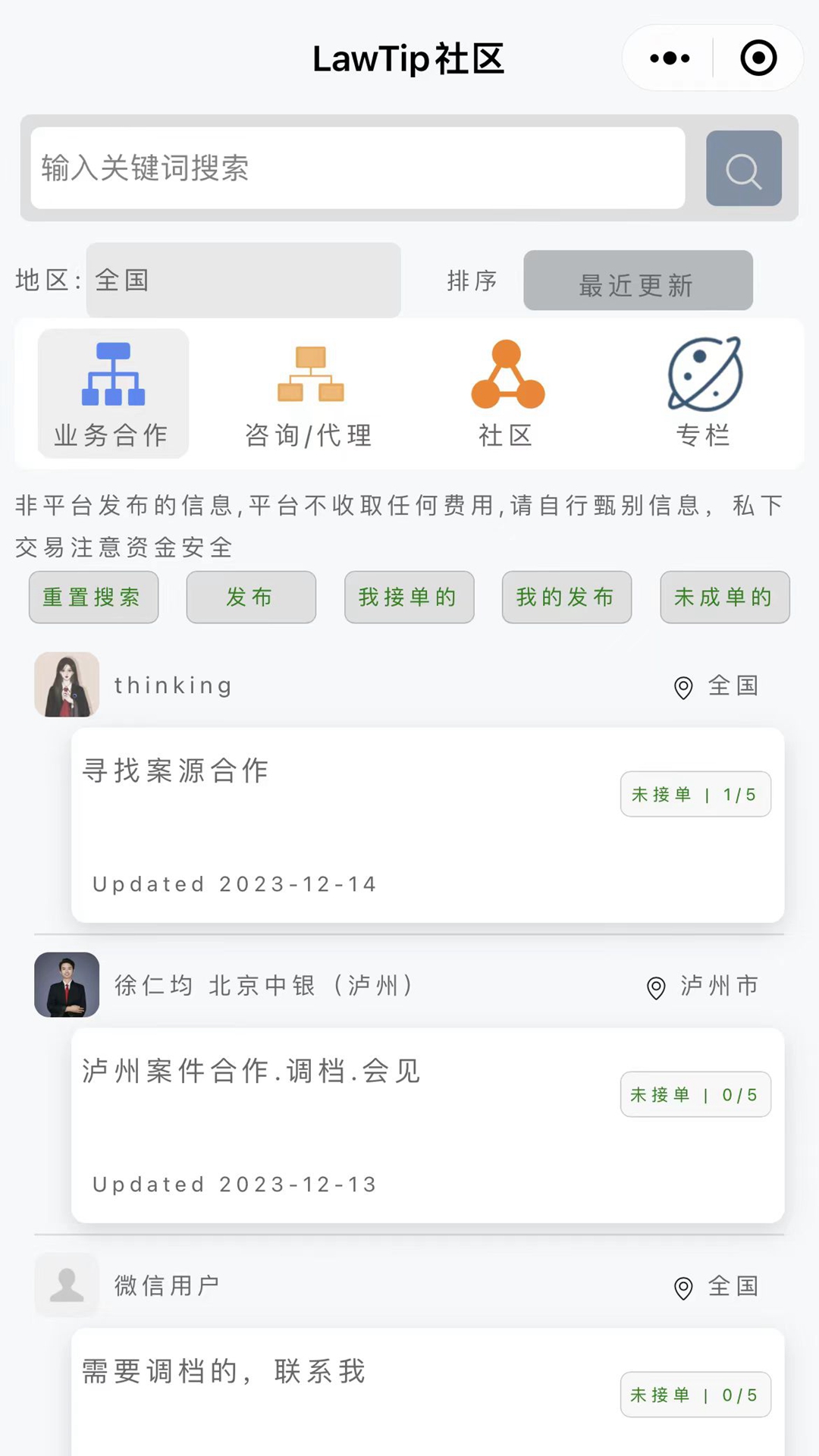Click thinking's avatar thumbnail
The height and width of the screenshot is (1456, 819).
(67, 685)
